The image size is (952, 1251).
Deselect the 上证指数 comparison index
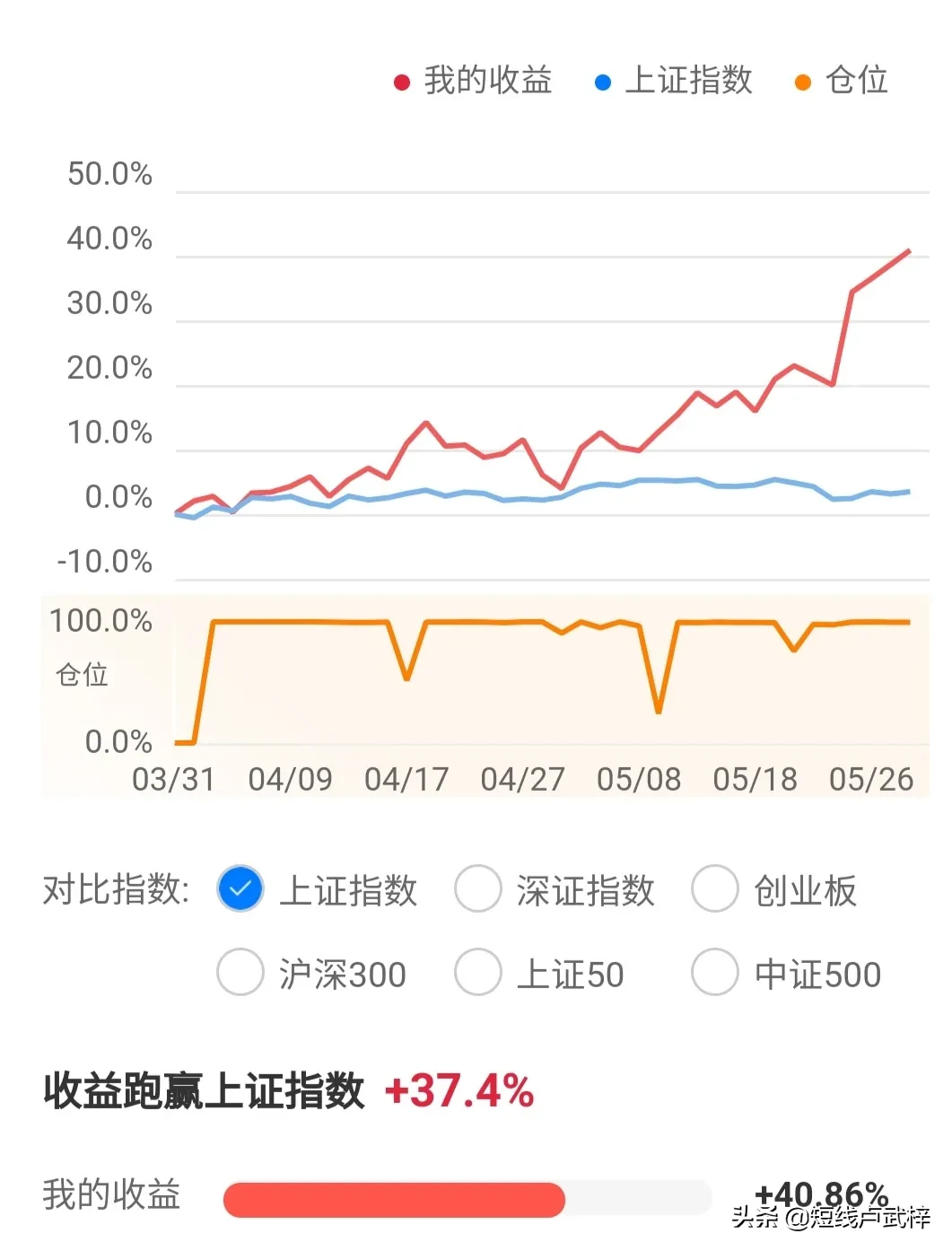point(240,889)
